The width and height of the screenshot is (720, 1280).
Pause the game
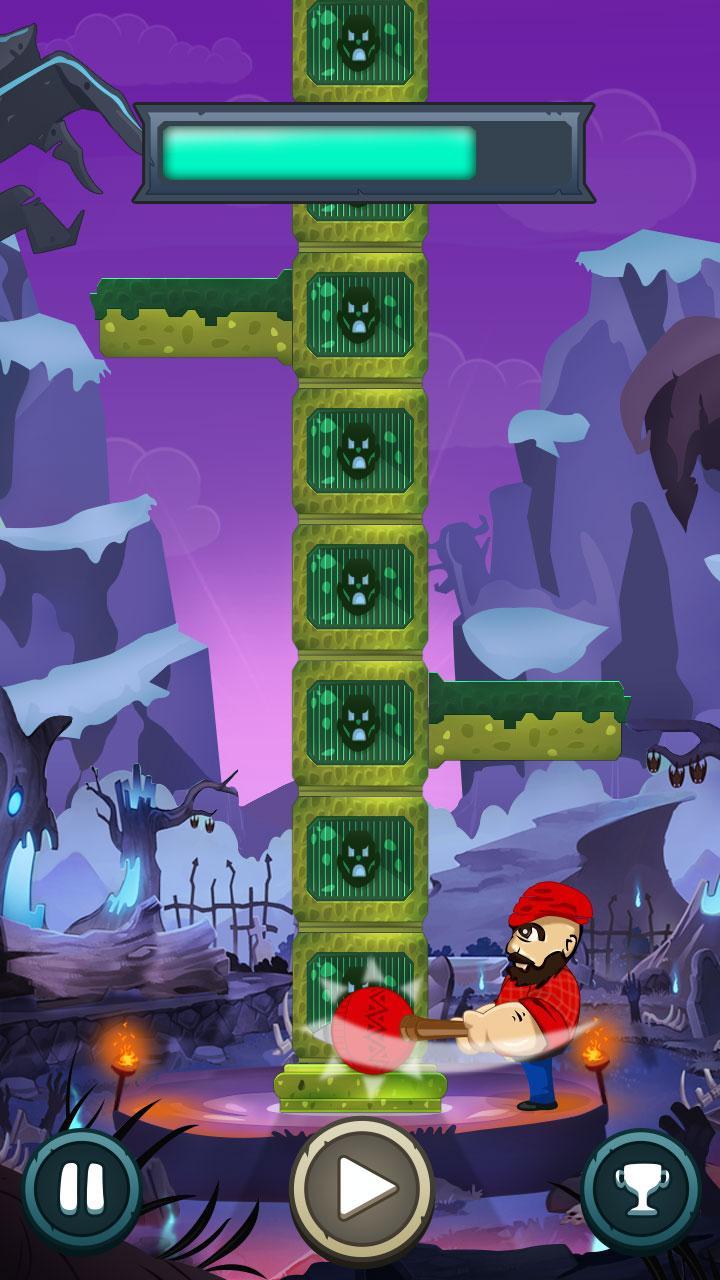[80, 1189]
